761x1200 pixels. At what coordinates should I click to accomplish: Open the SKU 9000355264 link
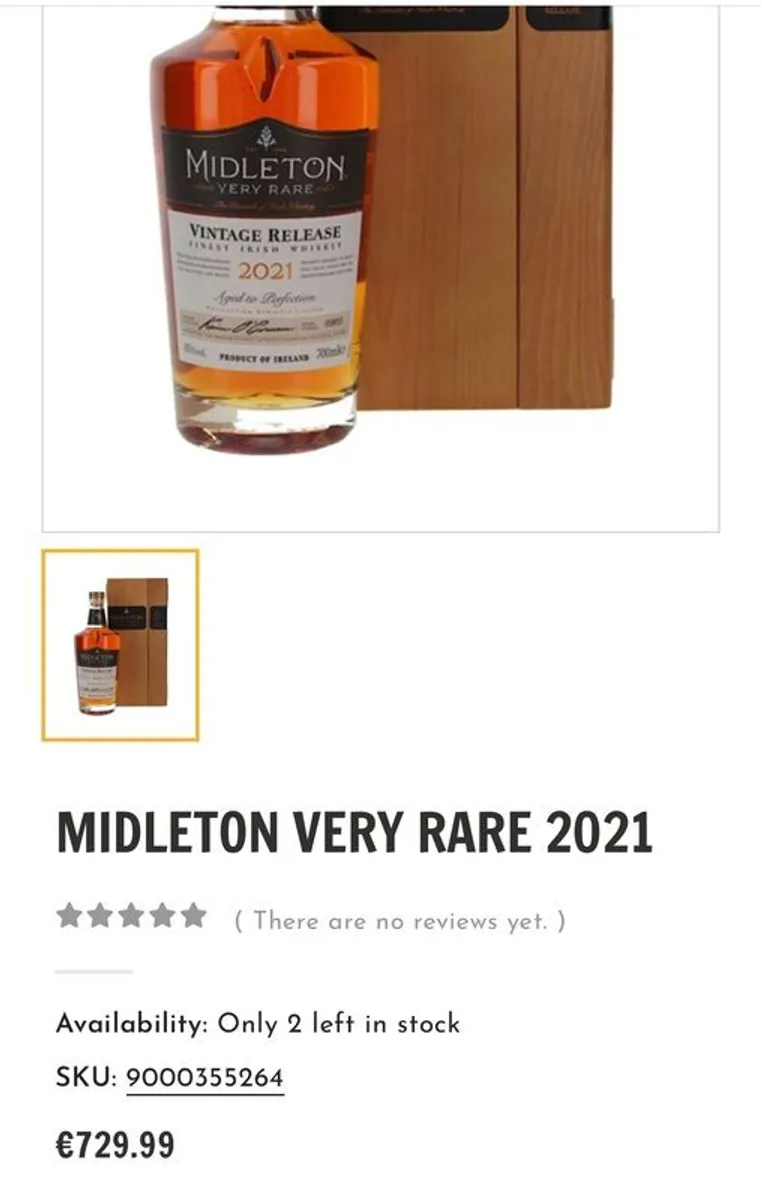coord(205,1078)
